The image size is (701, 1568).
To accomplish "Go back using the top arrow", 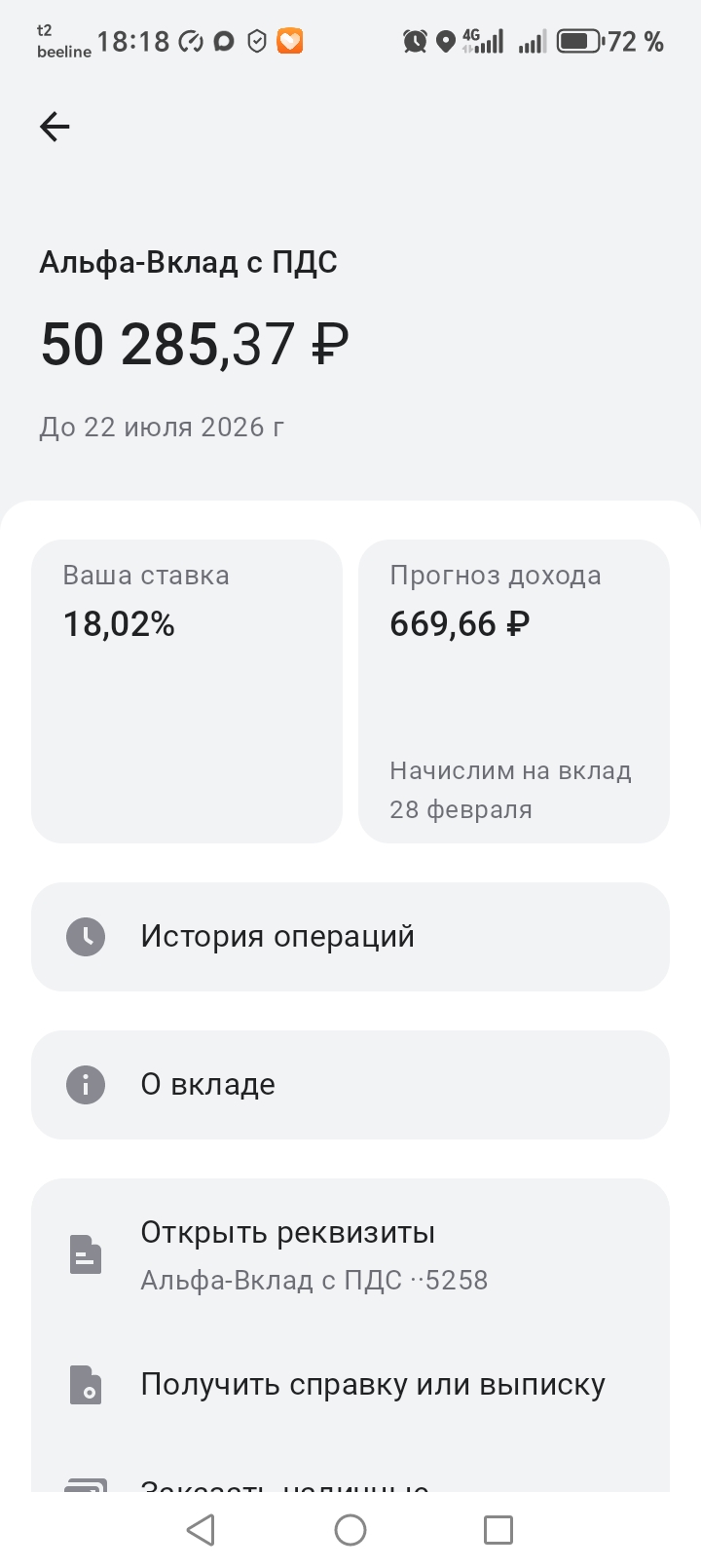I will [55, 127].
